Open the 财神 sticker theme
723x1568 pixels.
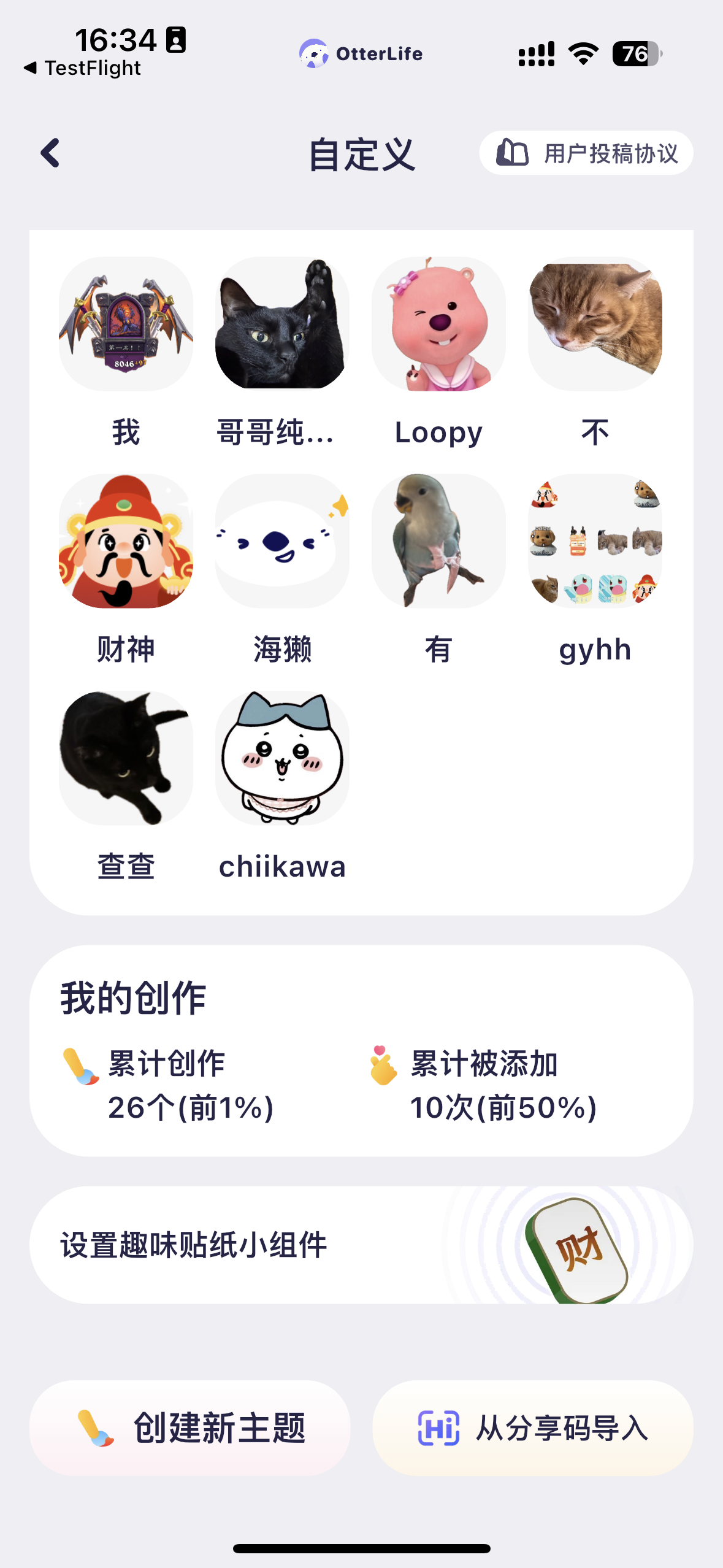[x=126, y=541]
